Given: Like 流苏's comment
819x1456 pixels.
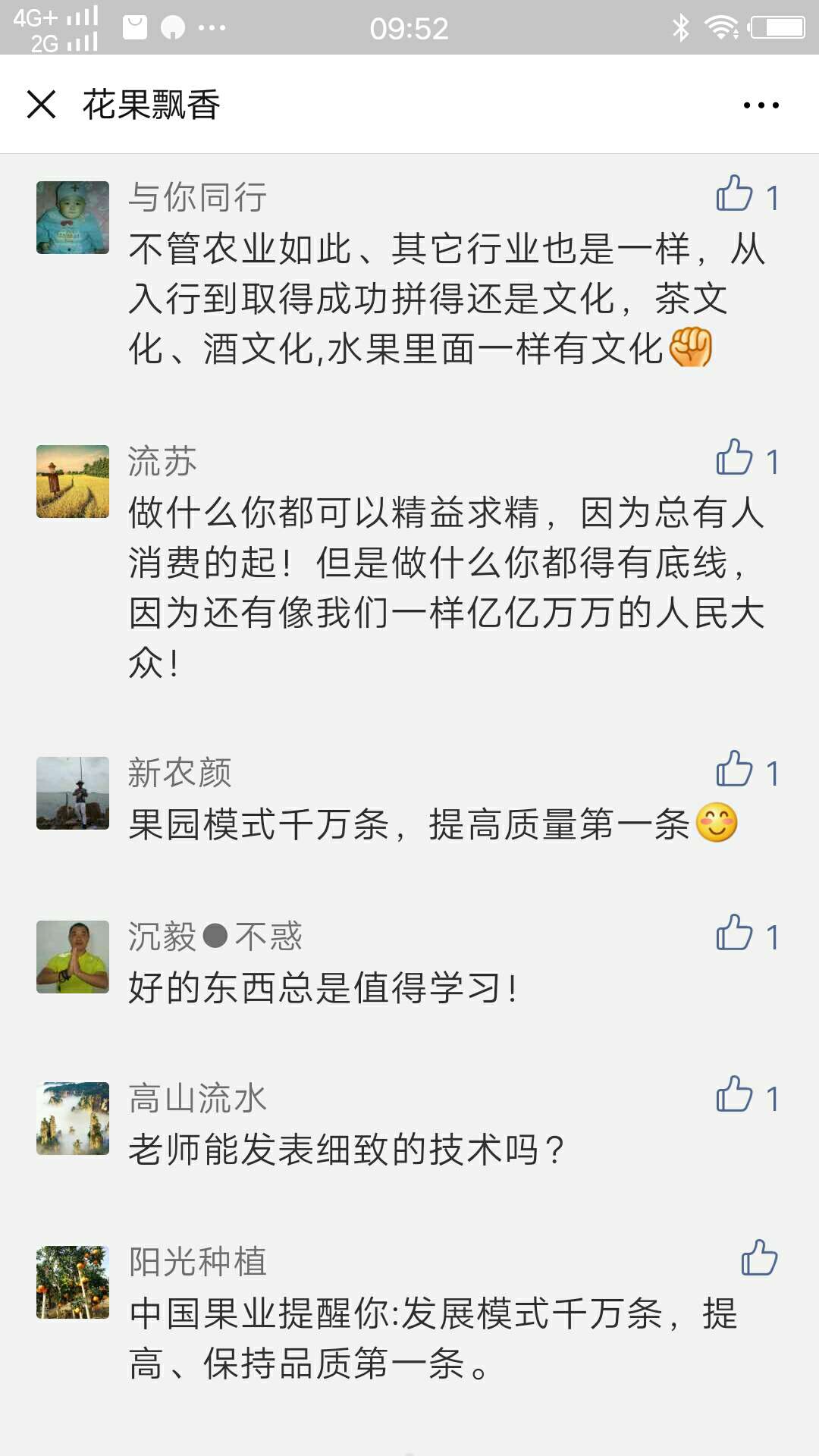Looking at the screenshot, I should tap(735, 458).
